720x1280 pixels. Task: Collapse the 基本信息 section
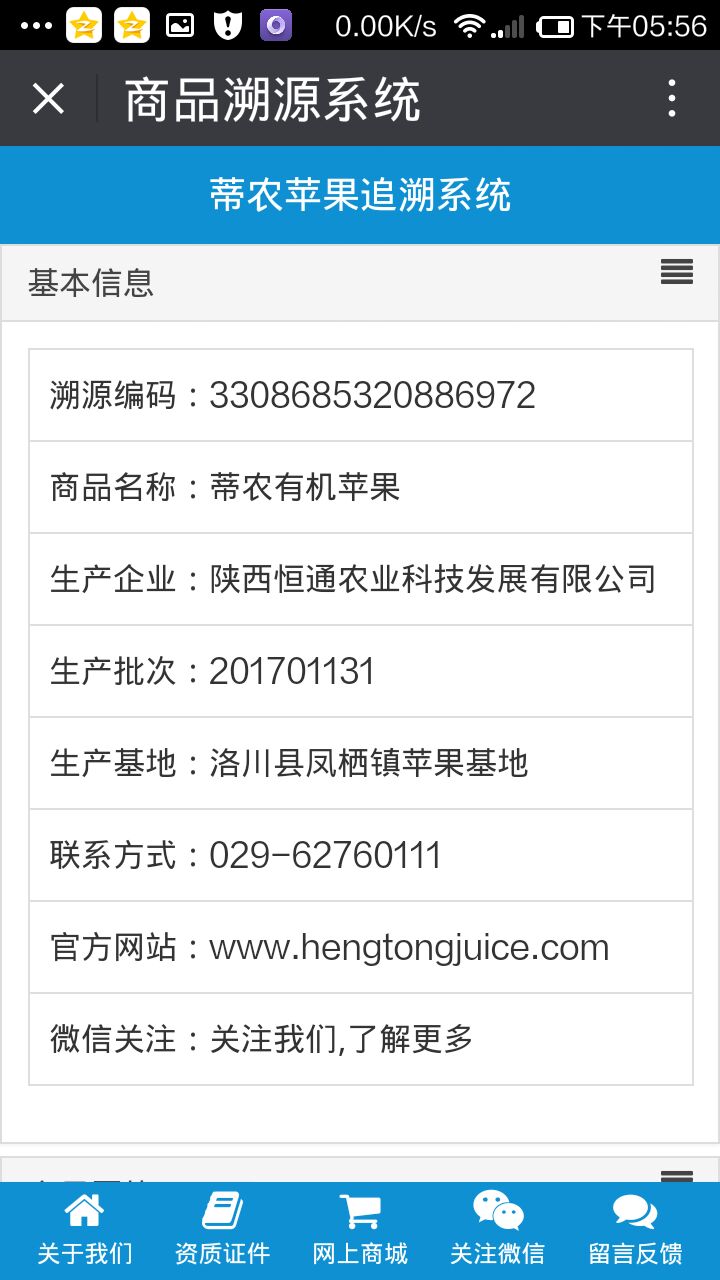[677, 272]
